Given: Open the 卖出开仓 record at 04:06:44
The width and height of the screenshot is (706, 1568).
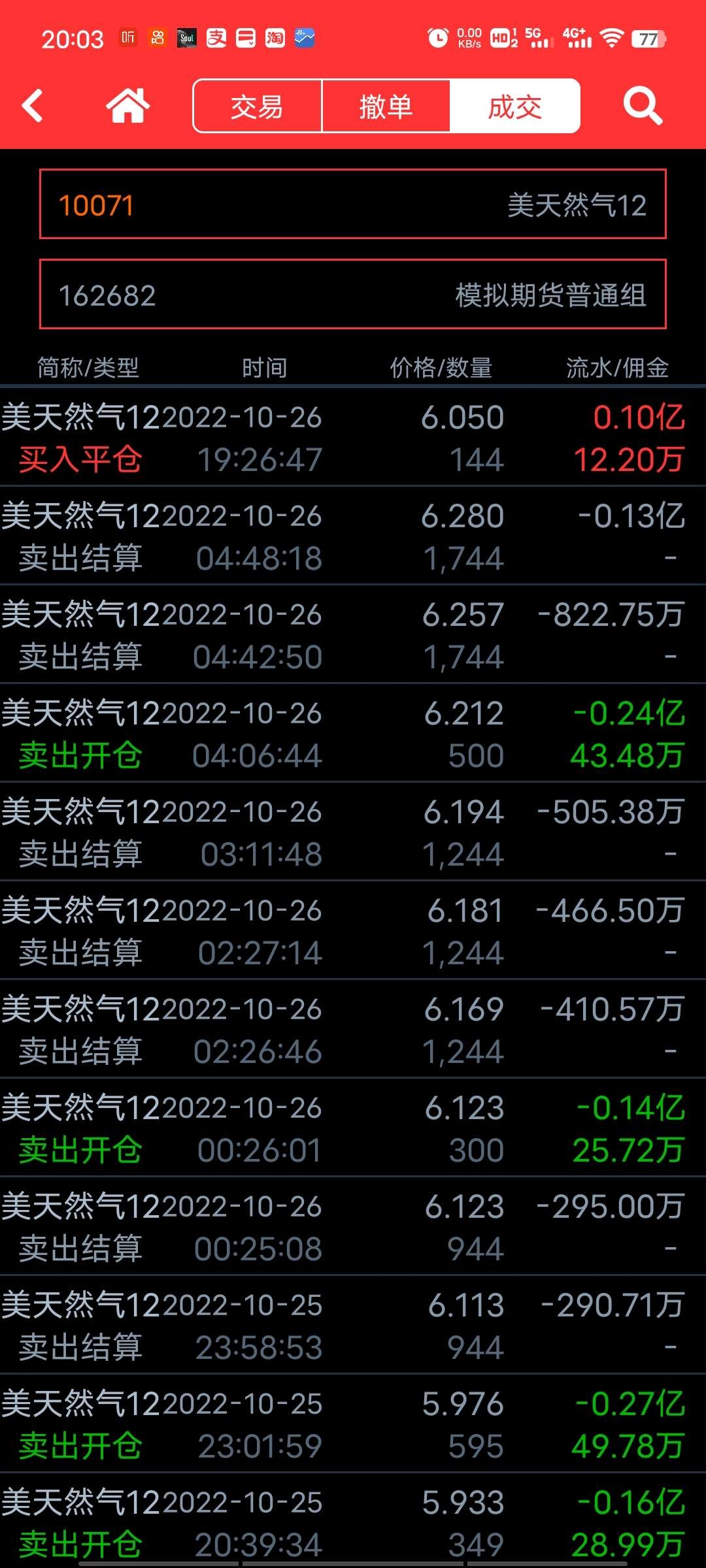Looking at the screenshot, I should pyautogui.click(x=353, y=733).
